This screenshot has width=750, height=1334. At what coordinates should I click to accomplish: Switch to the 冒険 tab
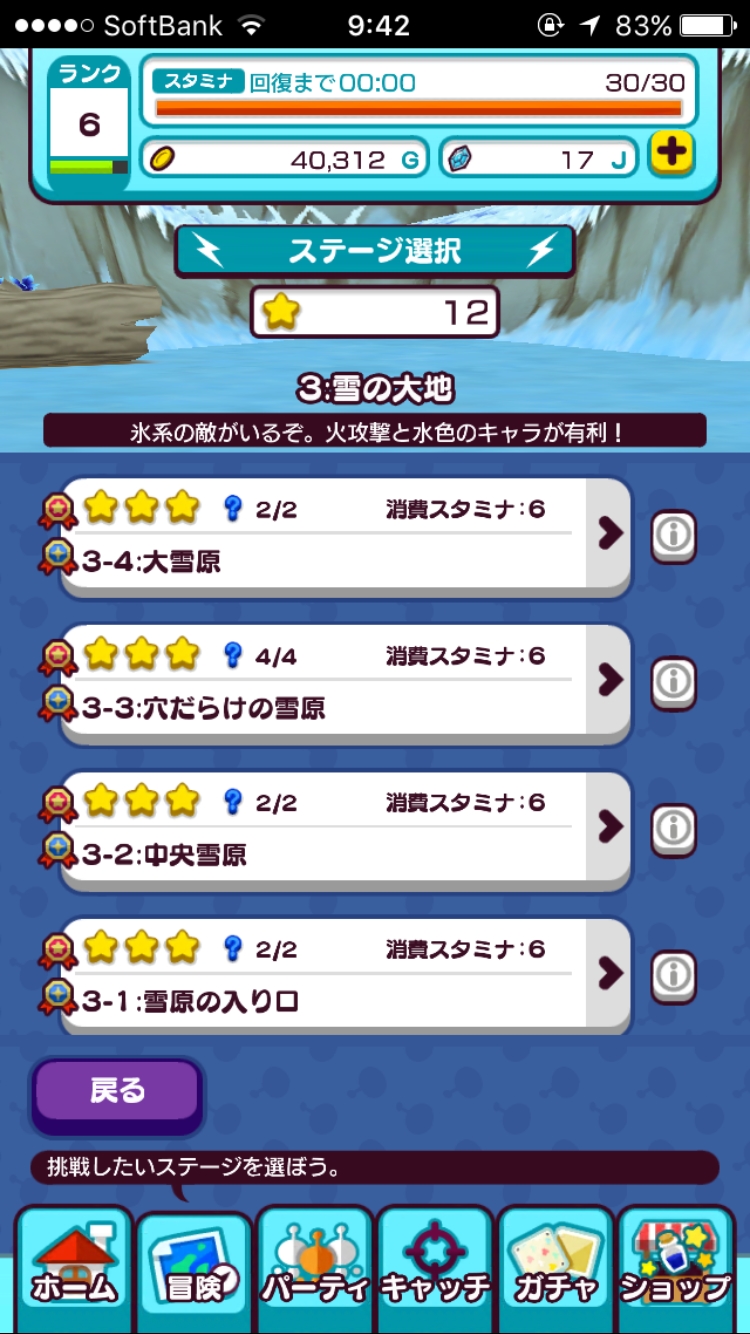coord(194,1270)
